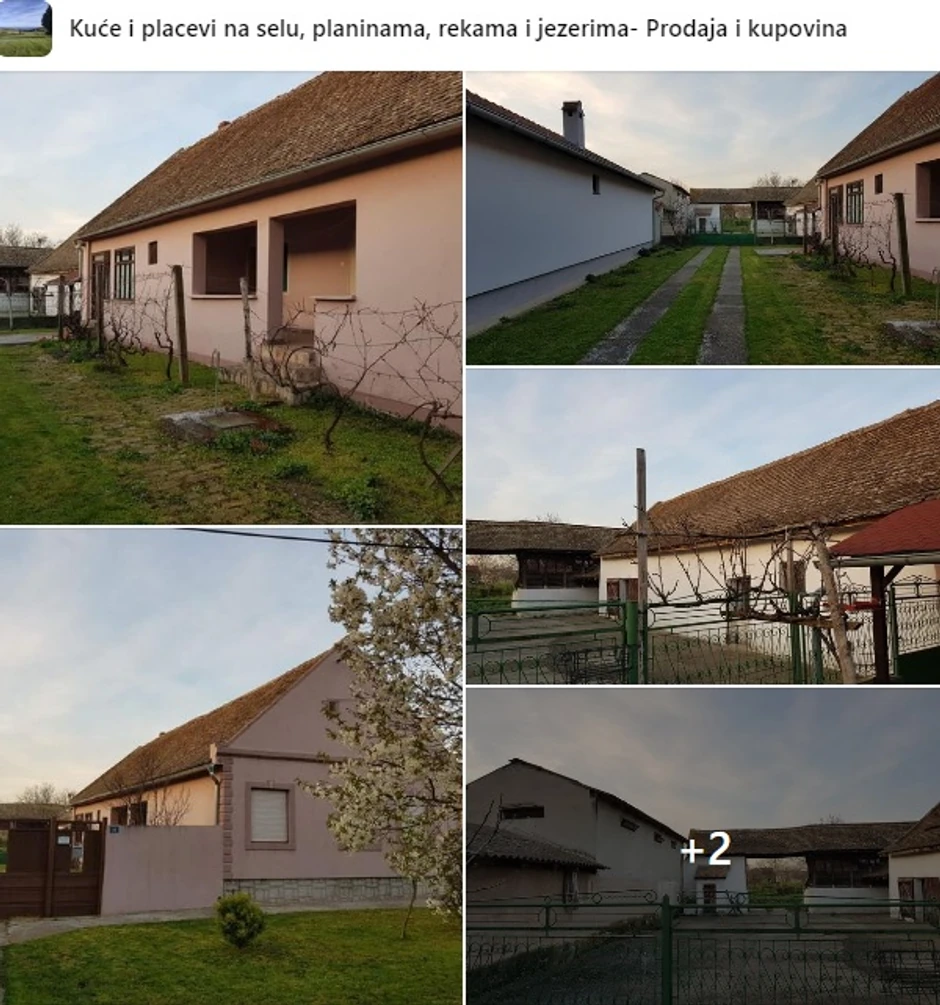Open the +2 tile to see more photos

(704, 847)
